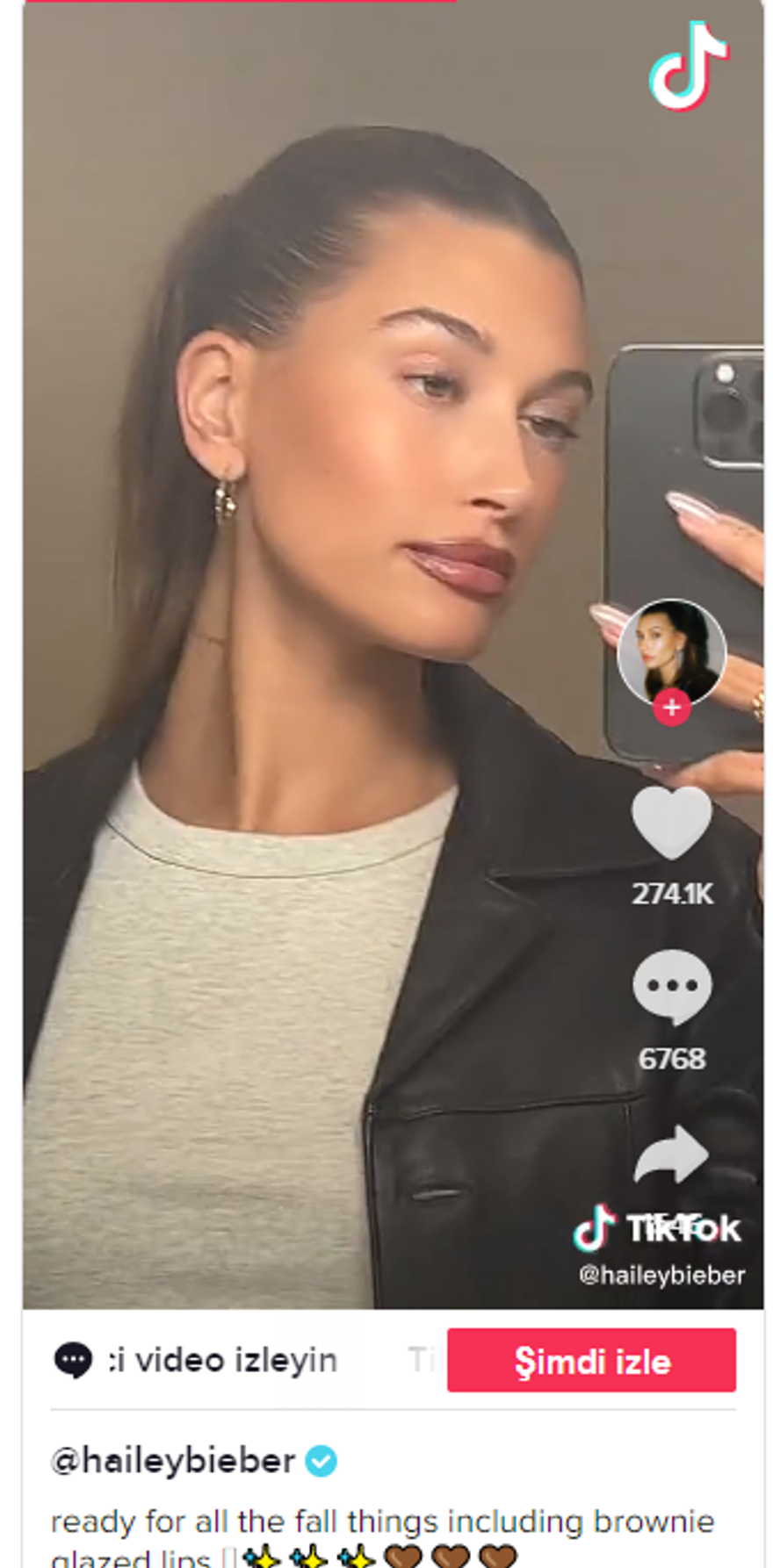This screenshot has width=773, height=1568.
Task: Click the comment bubble icon beside video izleyin
Action: tap(74, 1360)
